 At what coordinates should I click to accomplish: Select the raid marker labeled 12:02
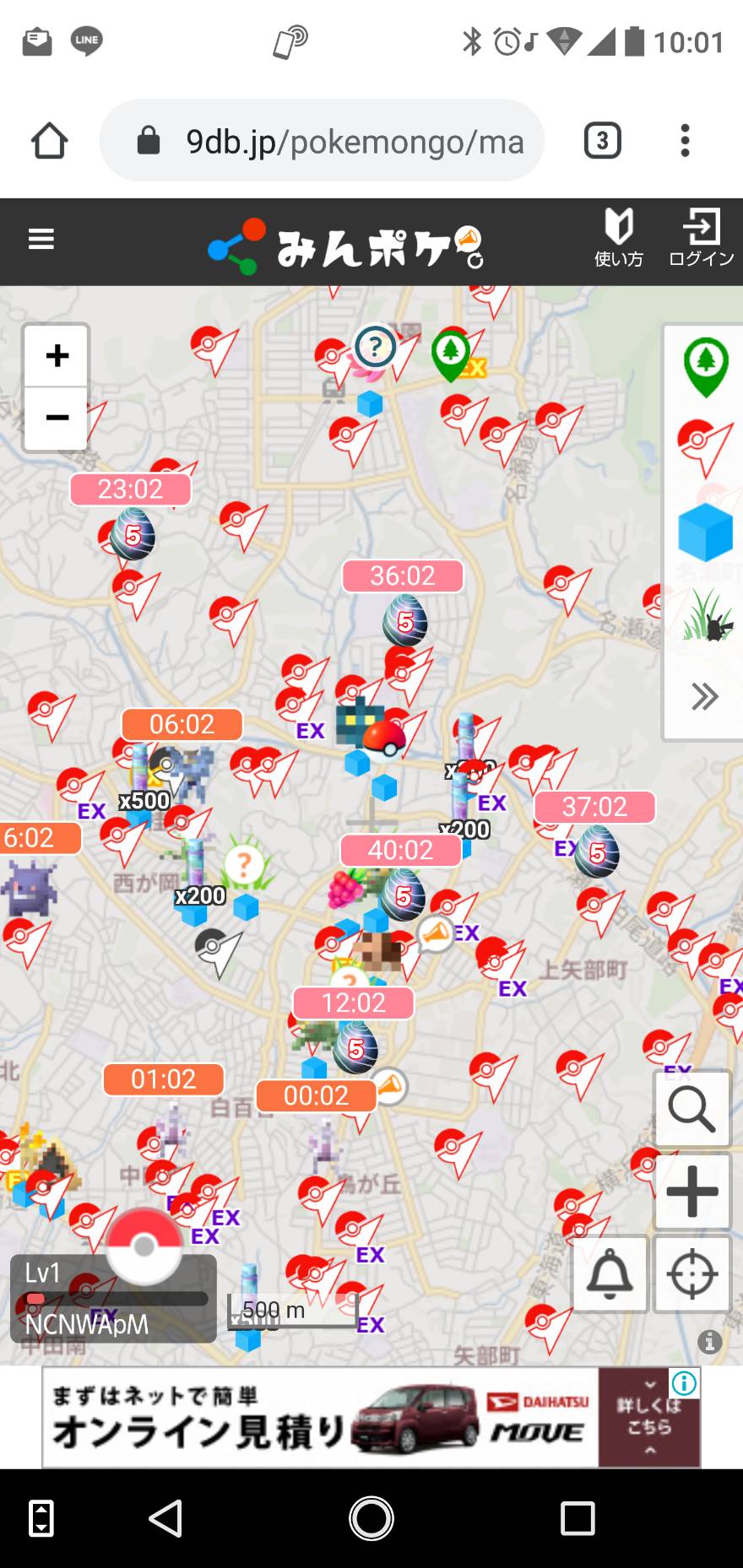355,1046
